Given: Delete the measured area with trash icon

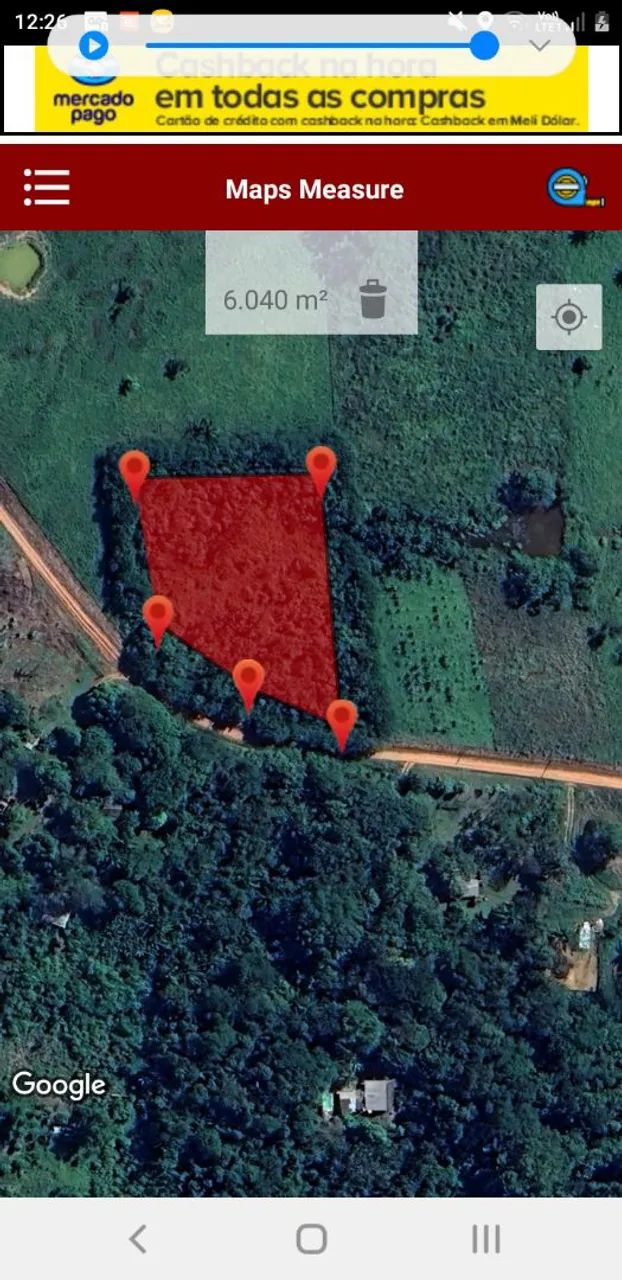Looking at the screenshot, I should pyautogui.click(x=373, y=299).
